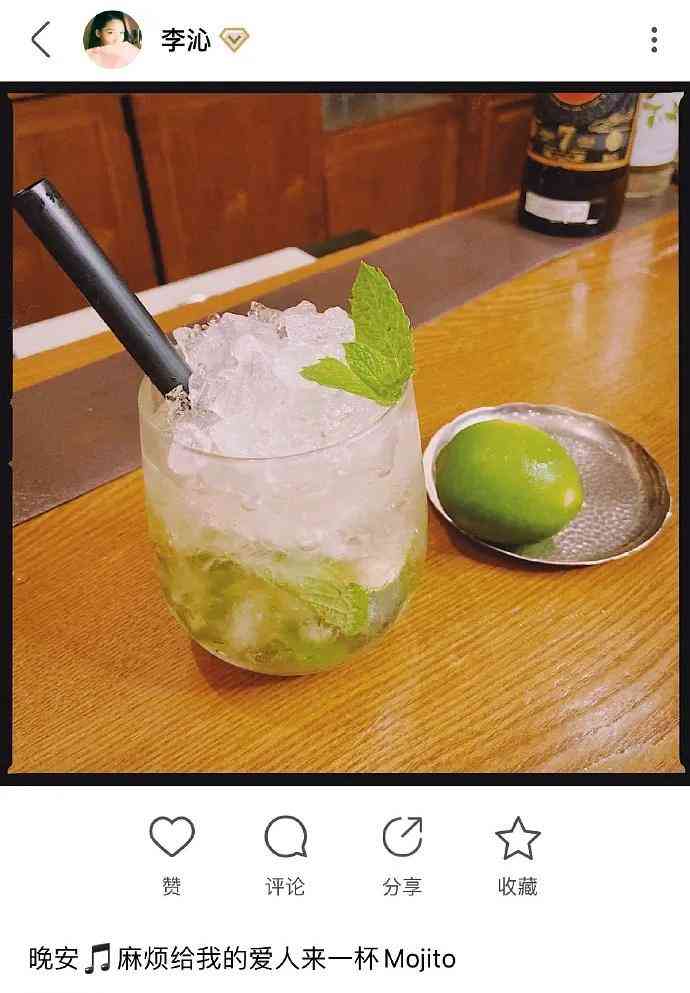Screen dimensions: 690x993
Task: Open 李沁's profile avatar
Action: pyautogui.click(x=112, y=40)
